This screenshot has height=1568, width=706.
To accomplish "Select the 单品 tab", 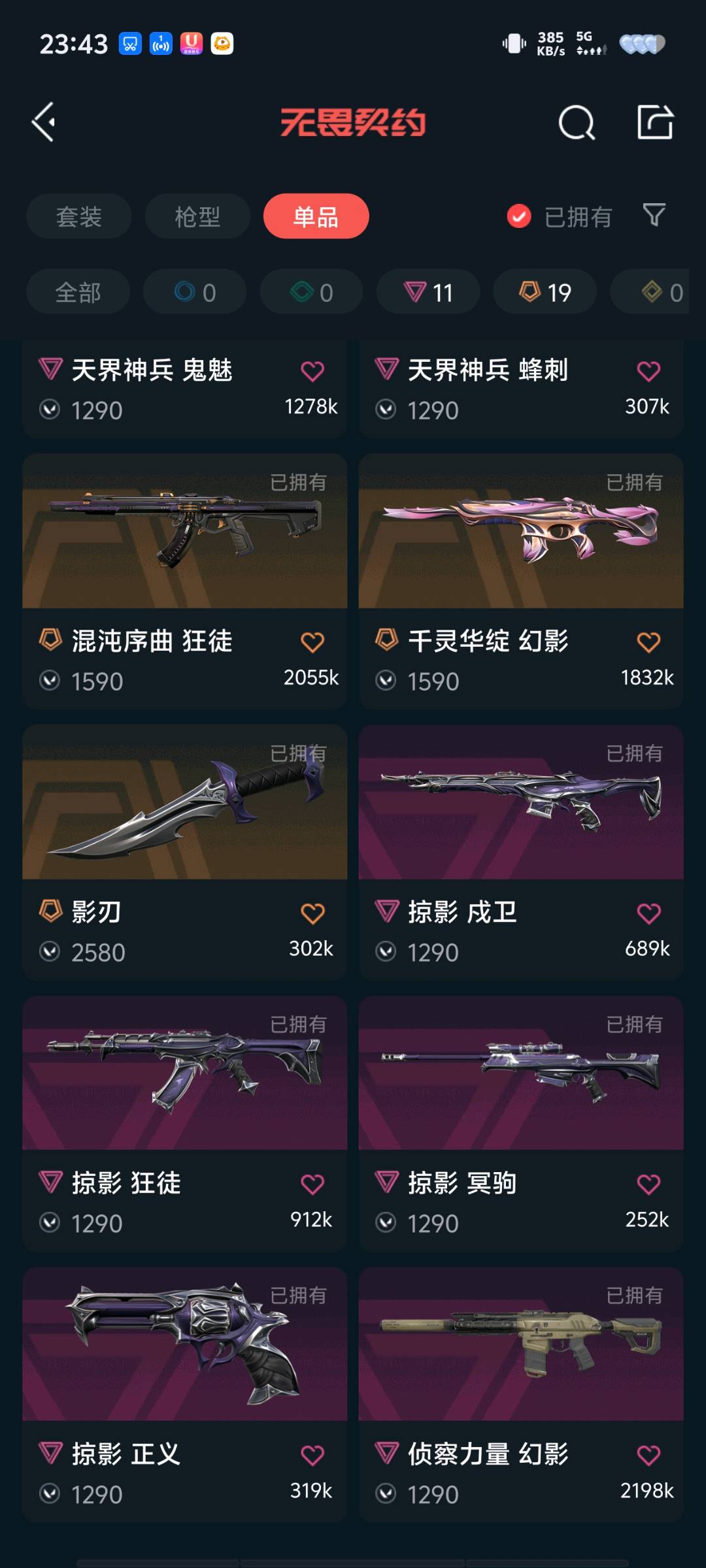I will pyautogui.click(x=316, y=216).
